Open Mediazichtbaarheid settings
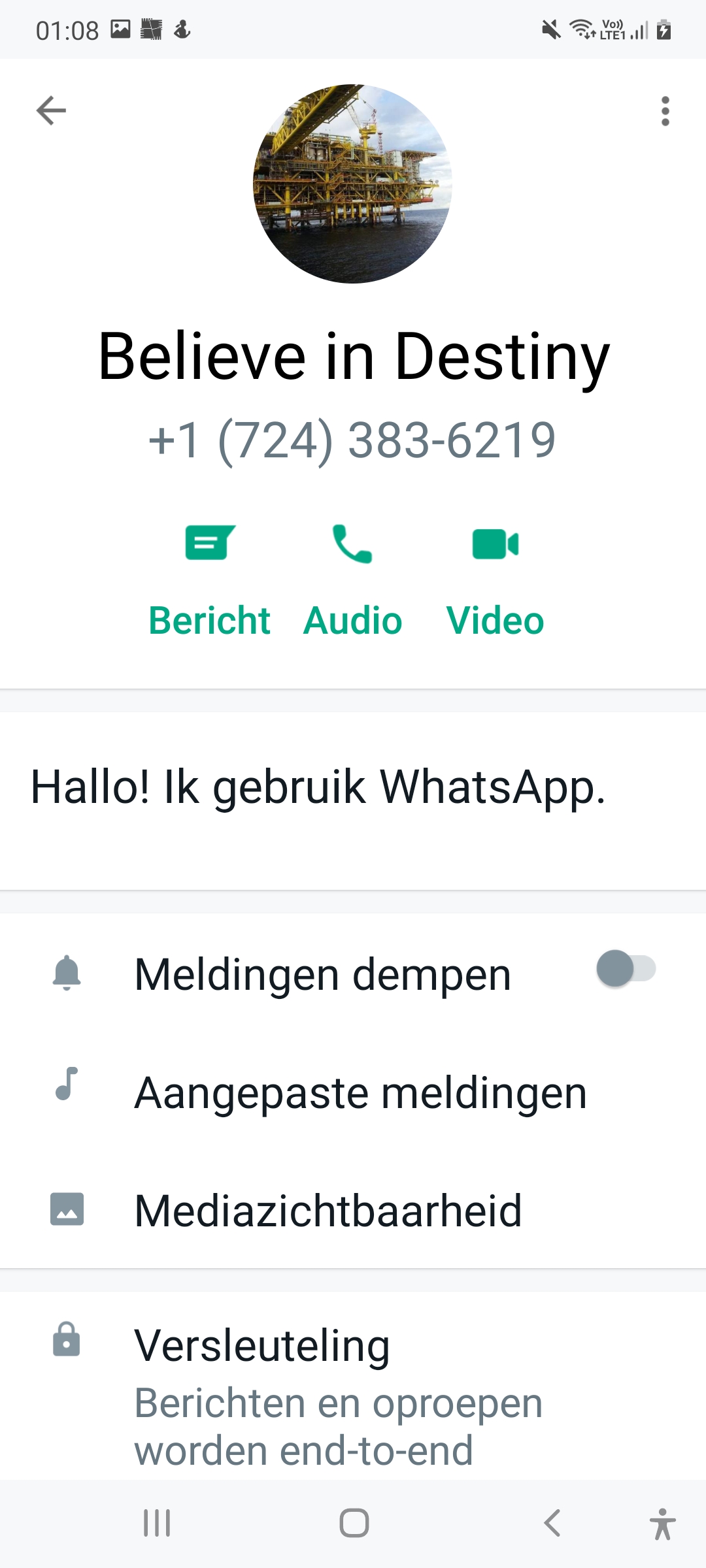 (x=353, y=1210)
